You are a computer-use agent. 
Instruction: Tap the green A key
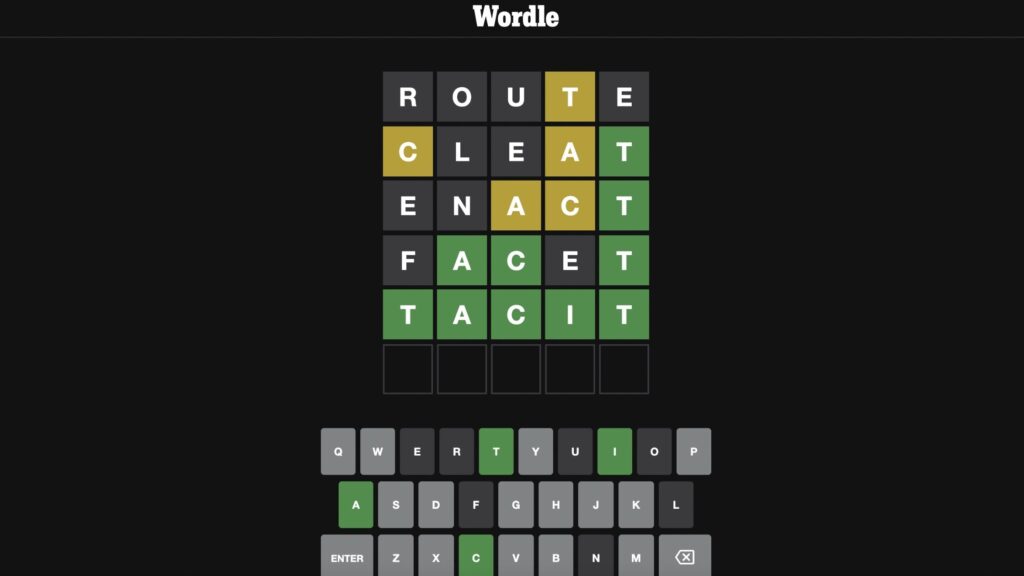[x=356, y=504]
